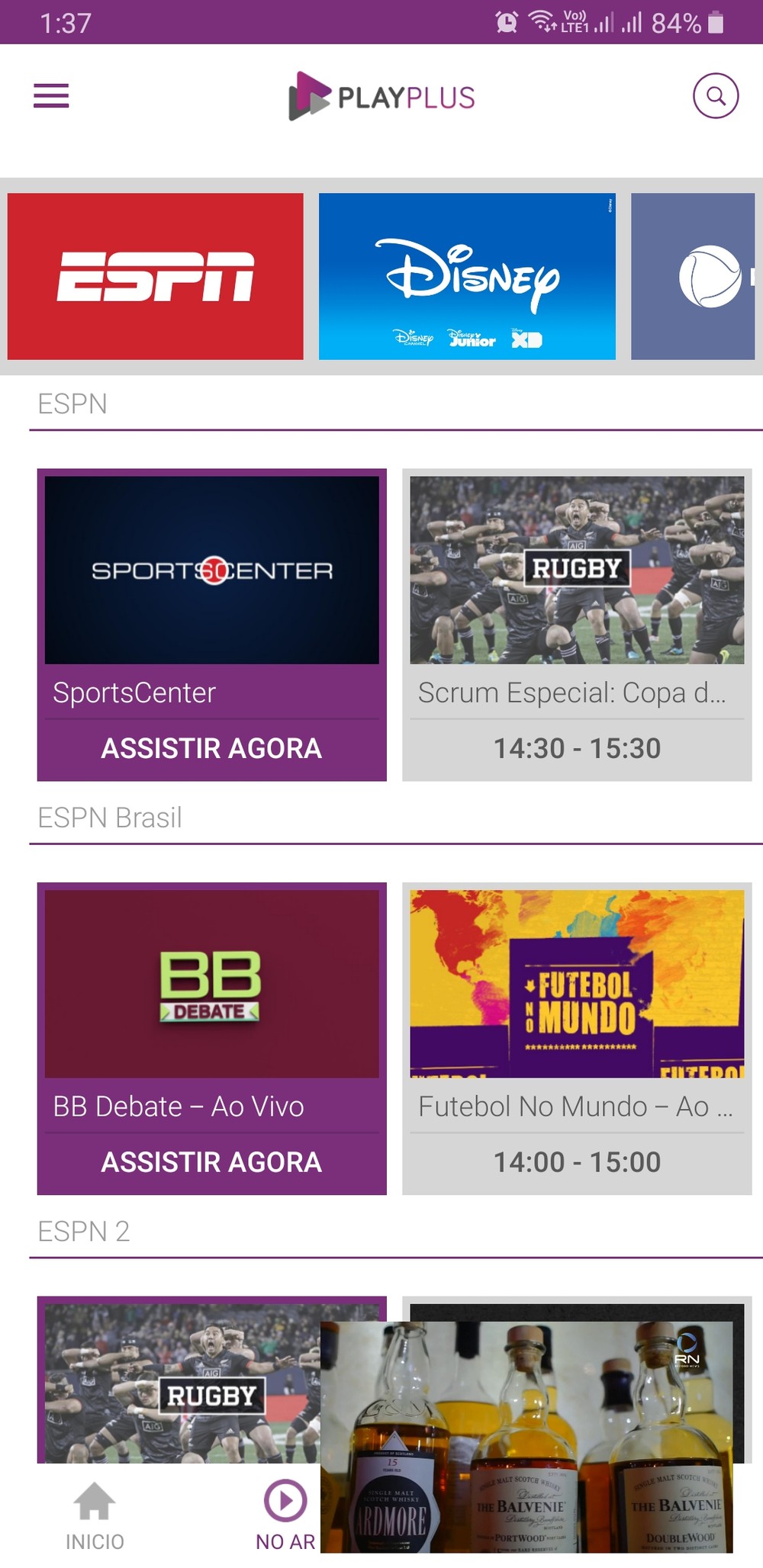Select the Disney channel tile
This screenshot has width=763, height=1568.
coord(467,276)
